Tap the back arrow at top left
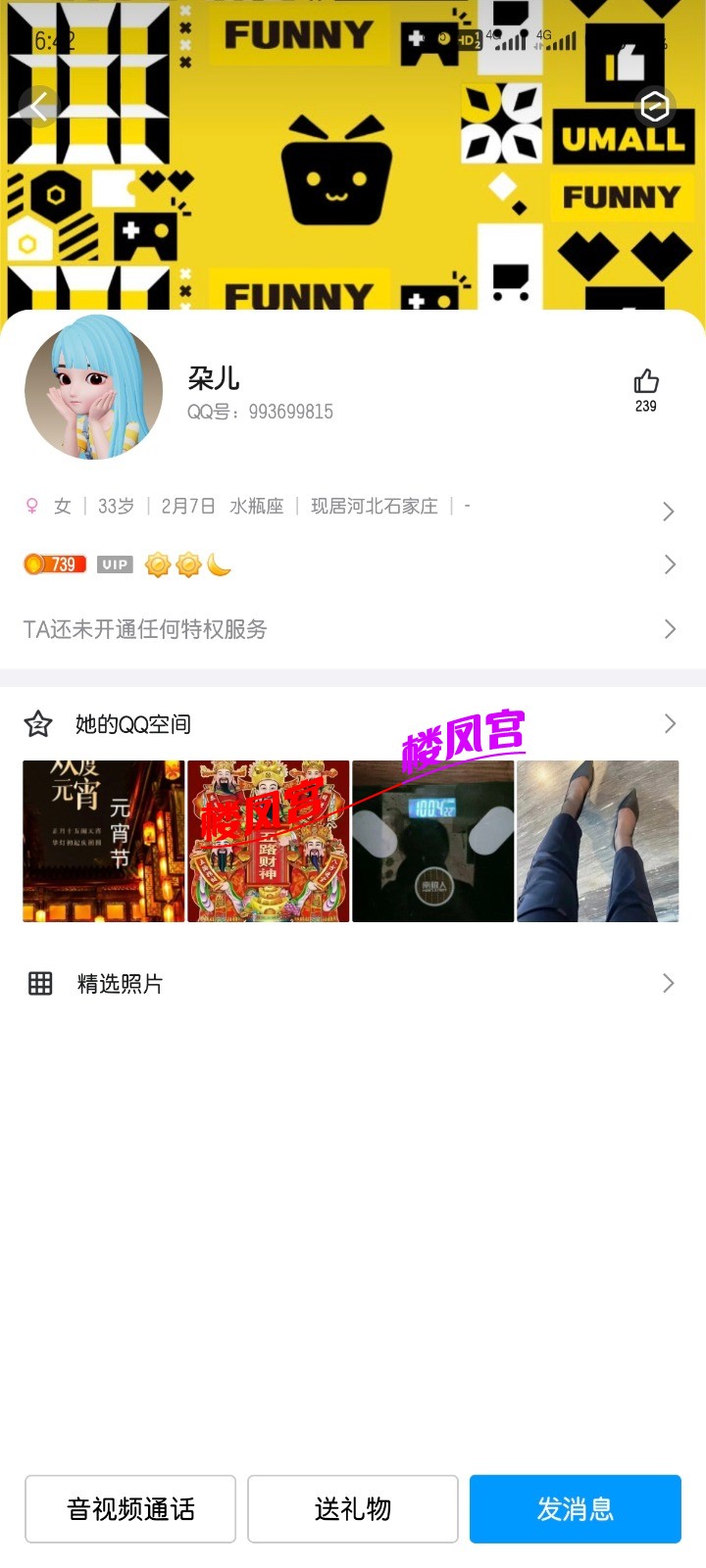 pos(37,107)
